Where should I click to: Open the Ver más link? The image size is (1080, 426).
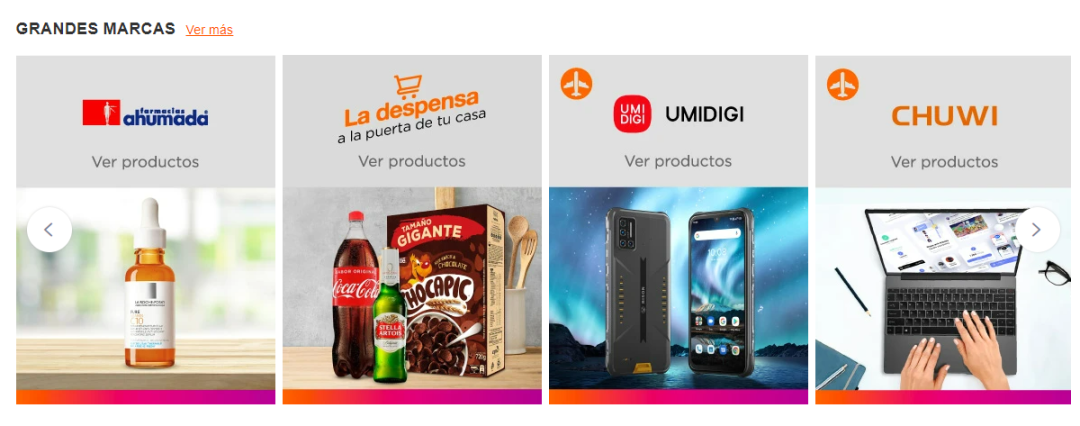tap(209, 30)
